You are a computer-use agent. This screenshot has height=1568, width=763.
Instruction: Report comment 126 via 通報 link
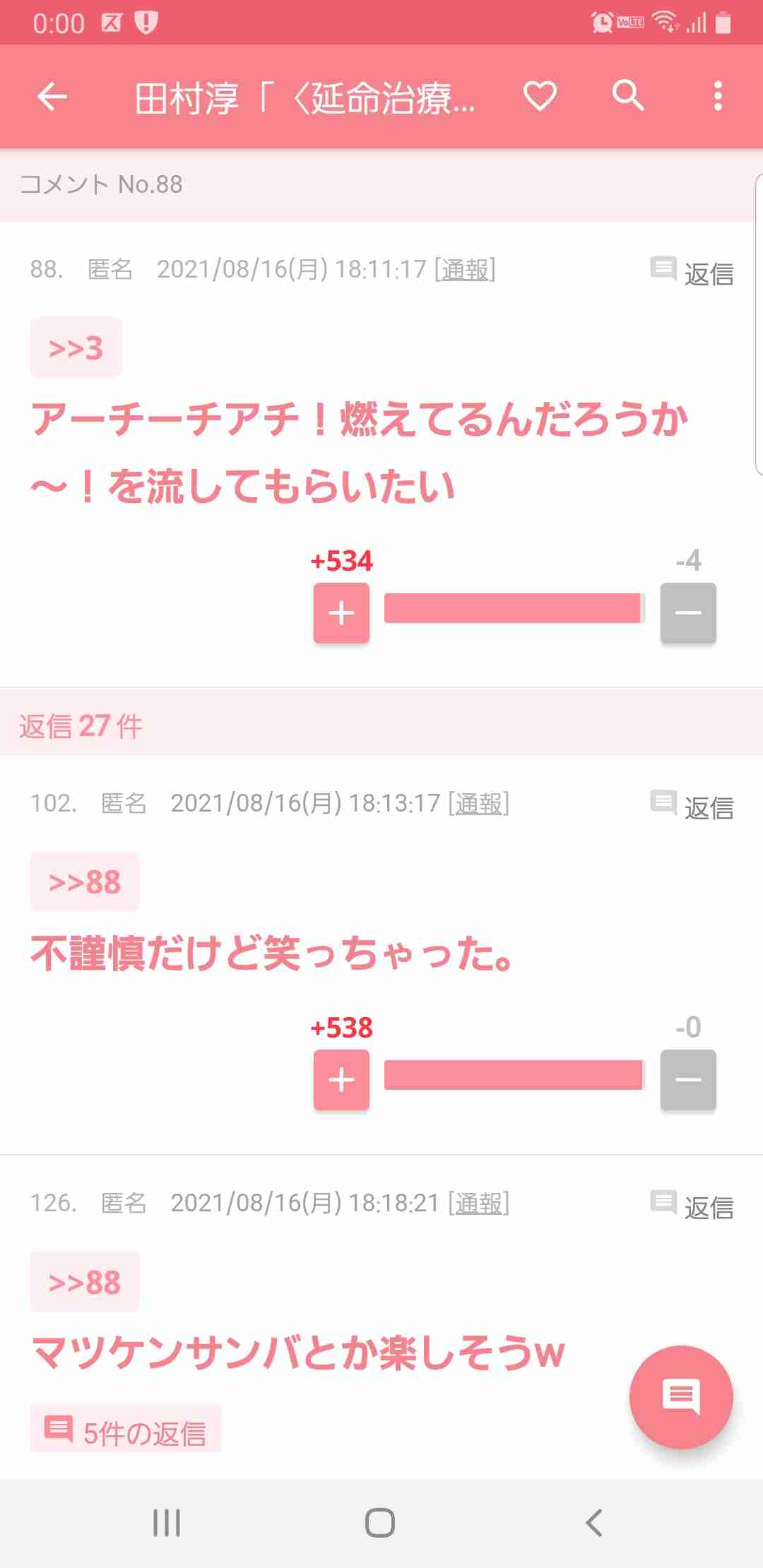479,1204
